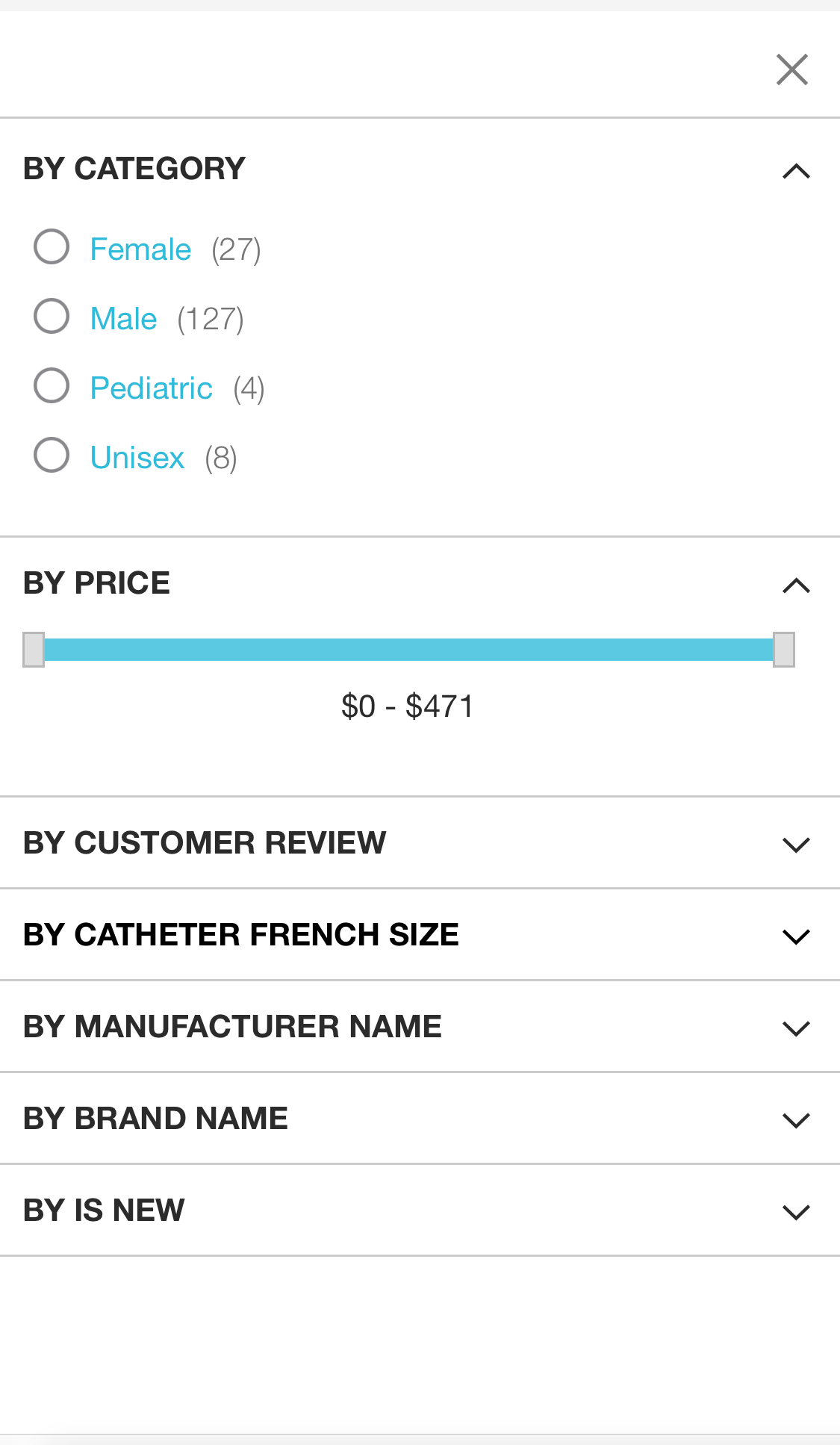Select the Unisex category radio button
This screenshot has width=840, height=1445.
[x=51, y=455]
